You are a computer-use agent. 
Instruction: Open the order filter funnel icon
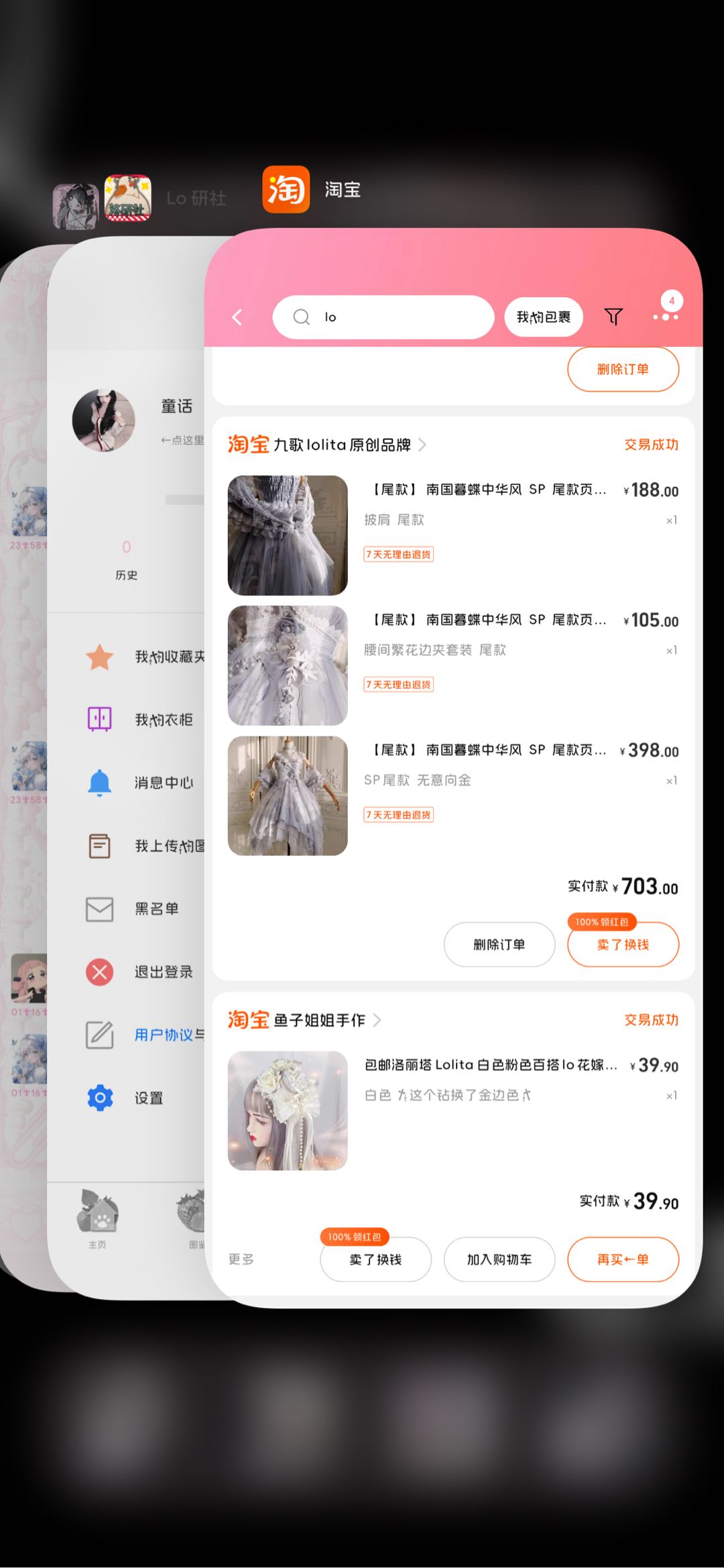(x=613, y=317)
